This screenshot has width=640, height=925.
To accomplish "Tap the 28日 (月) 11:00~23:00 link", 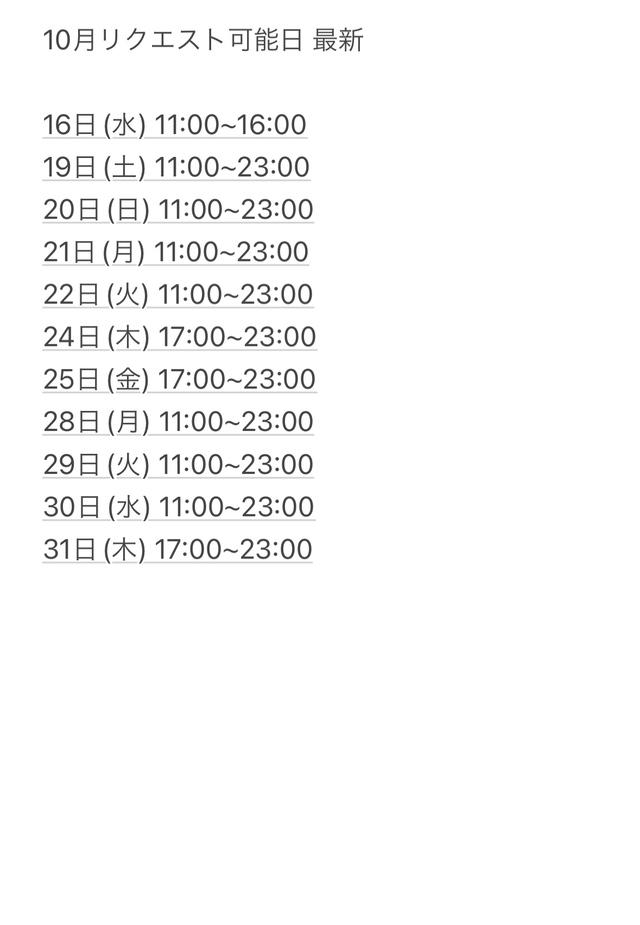I will pos(178,422).
